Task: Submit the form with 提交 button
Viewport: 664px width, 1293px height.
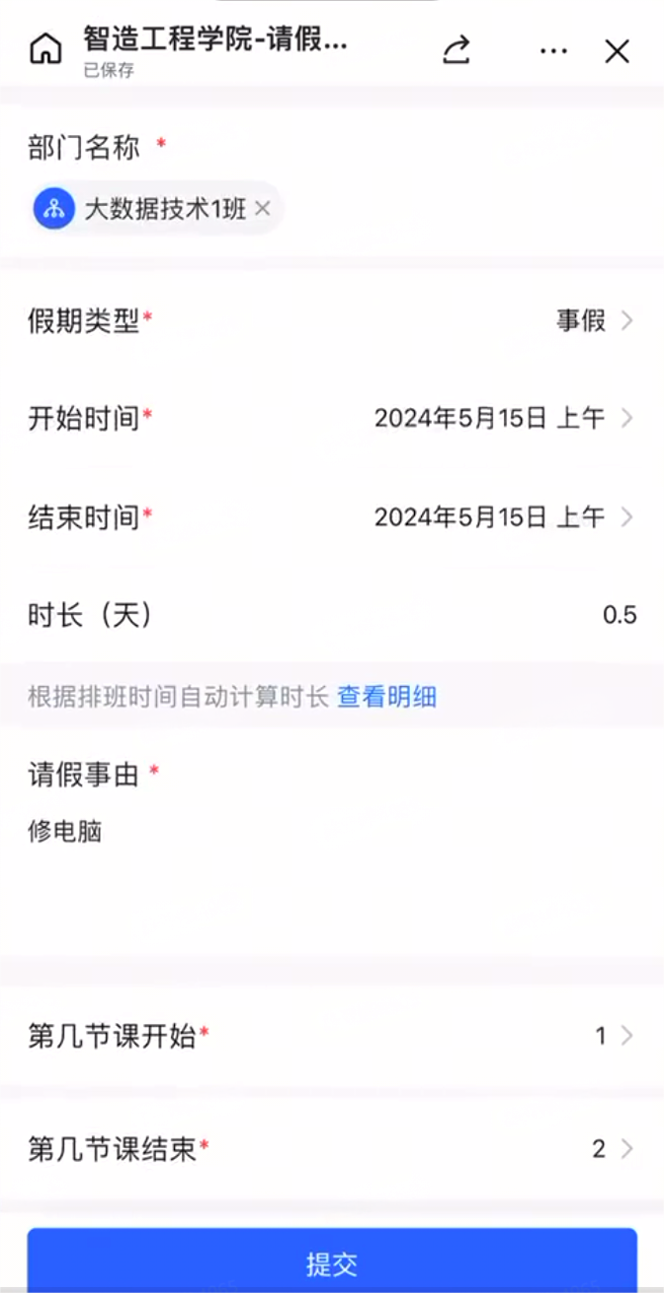Action: (x=332, y=1262)
